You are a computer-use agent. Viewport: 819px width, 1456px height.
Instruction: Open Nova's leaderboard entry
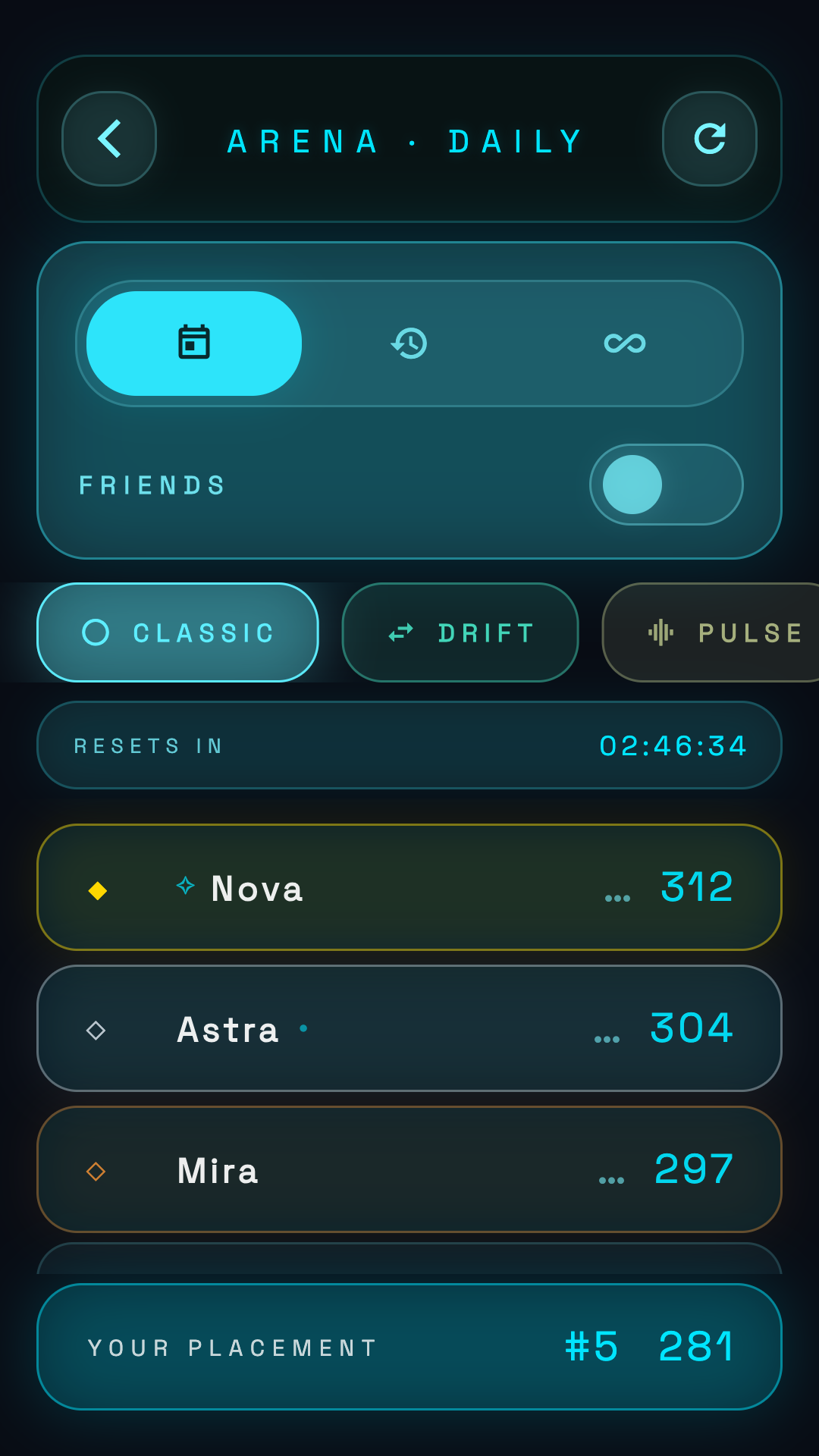pos(409,887)
